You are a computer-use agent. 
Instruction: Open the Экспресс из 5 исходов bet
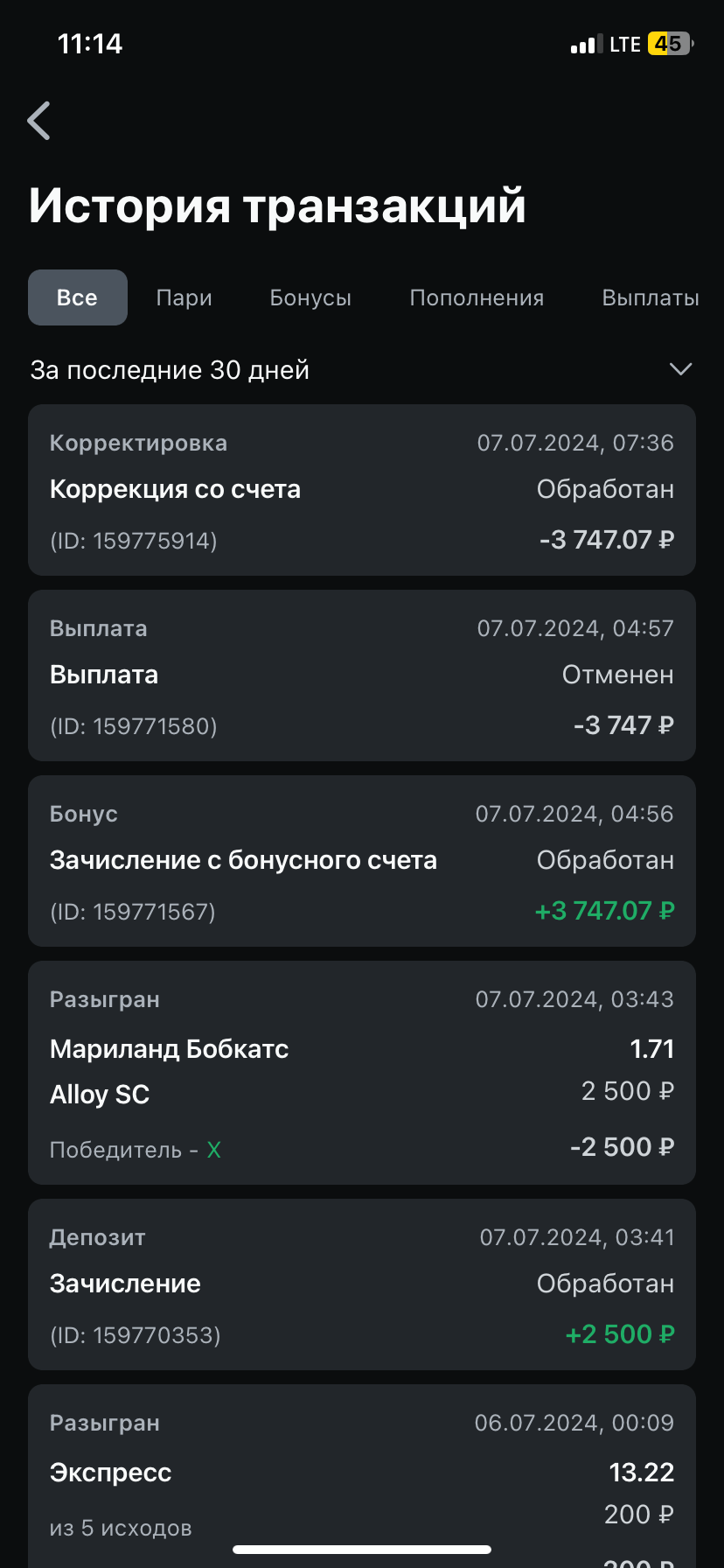coord(362,1476)
